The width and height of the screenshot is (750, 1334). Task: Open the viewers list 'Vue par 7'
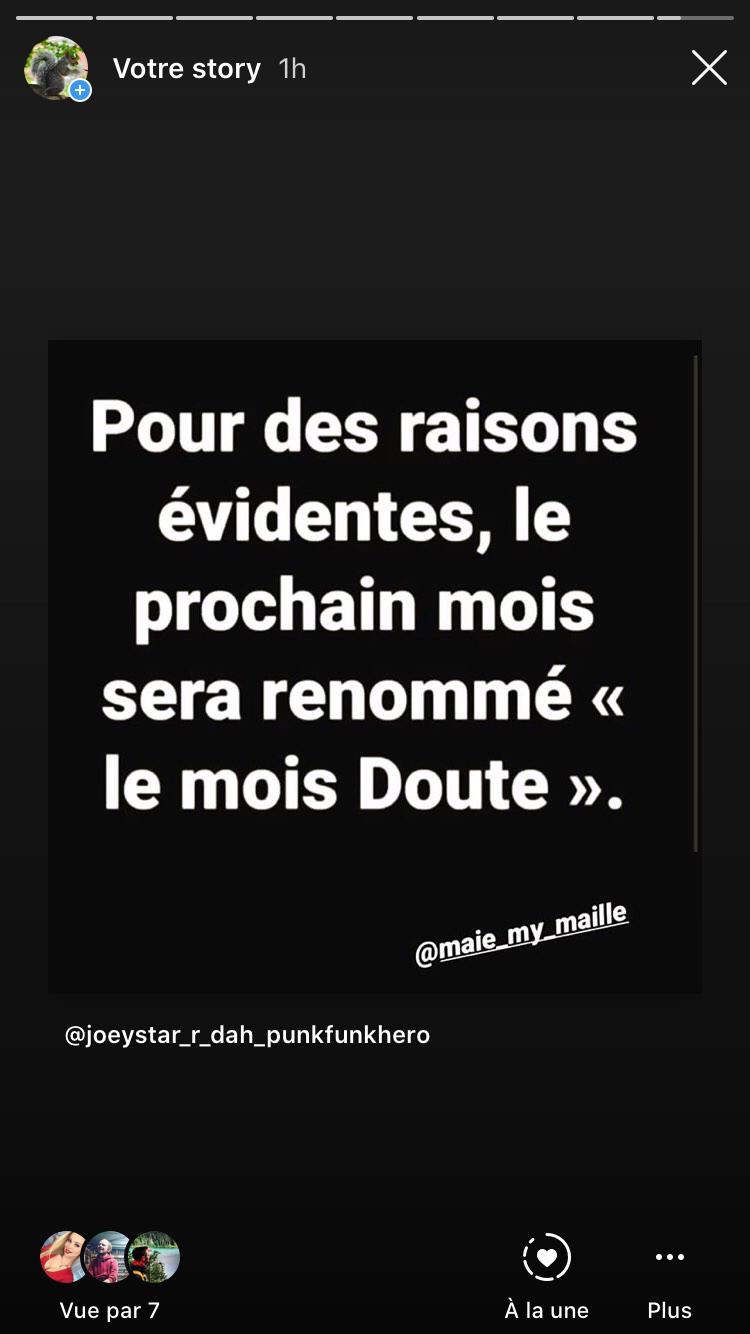point(109,1275)
